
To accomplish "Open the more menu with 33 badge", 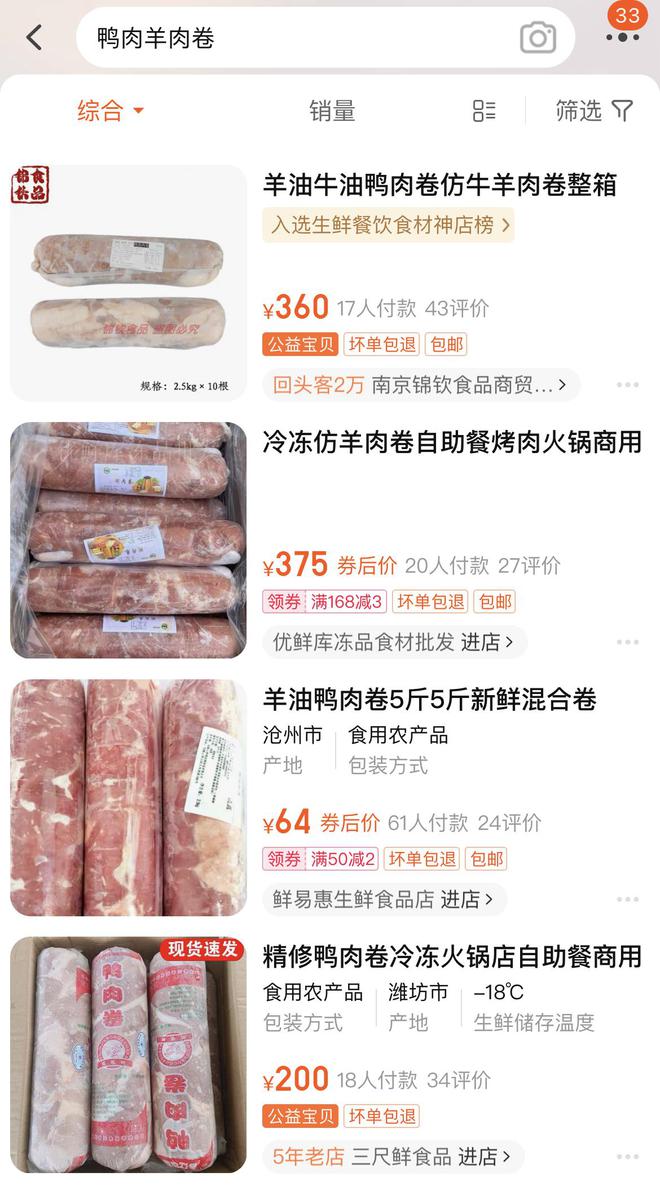I will (622, 36).
